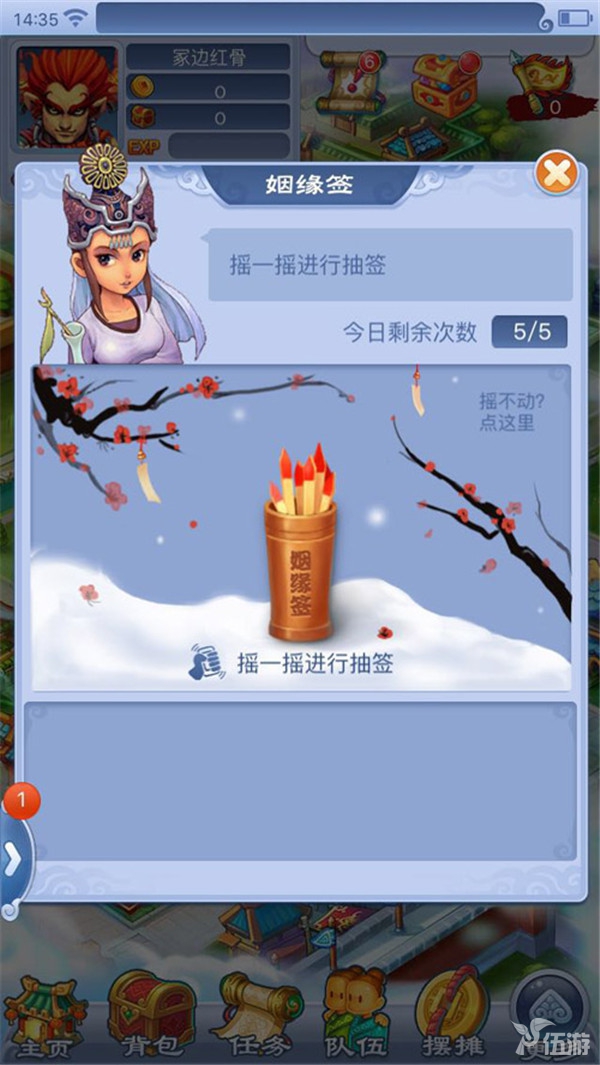Open the player avatar profile
Image resolution: width=600 pixels, height=1065 pixels.
[67, 97]
